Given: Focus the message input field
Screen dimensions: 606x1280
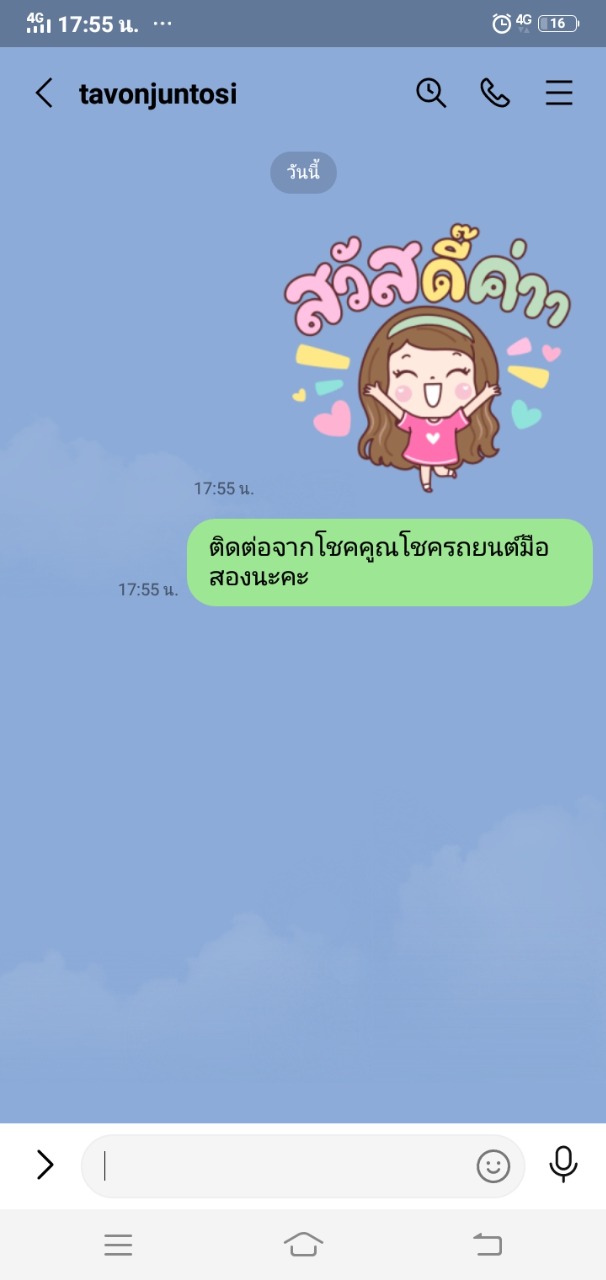Looking at the screenshot, I should click(285, 1166).
